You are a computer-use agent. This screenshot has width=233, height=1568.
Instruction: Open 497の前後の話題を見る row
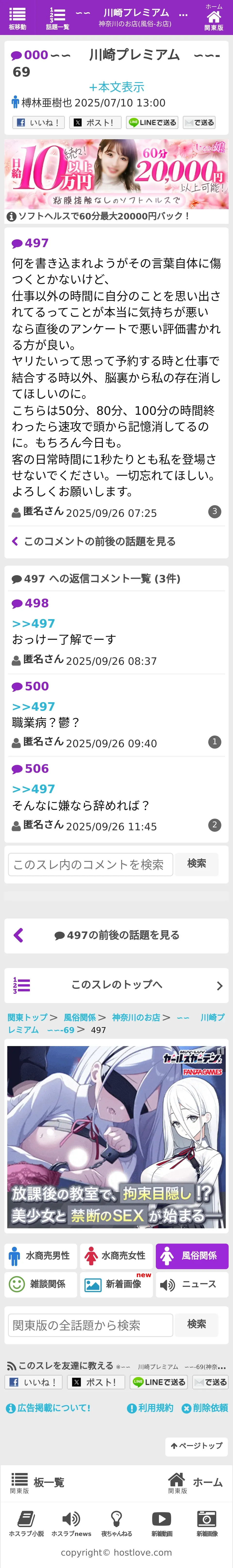tap(116, 935)
